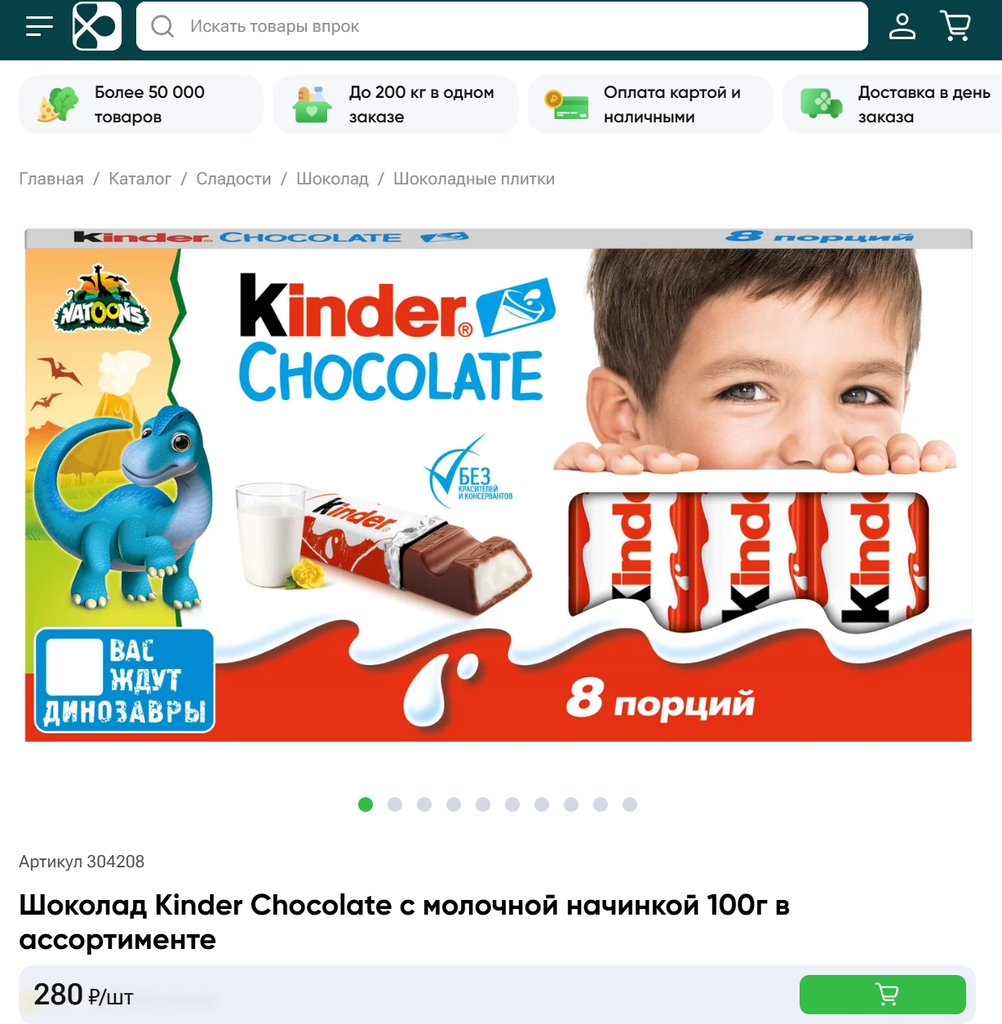Open 'Каталог' breadcrumb link
Screen dimensions: 1002x1024
(140, 179)
